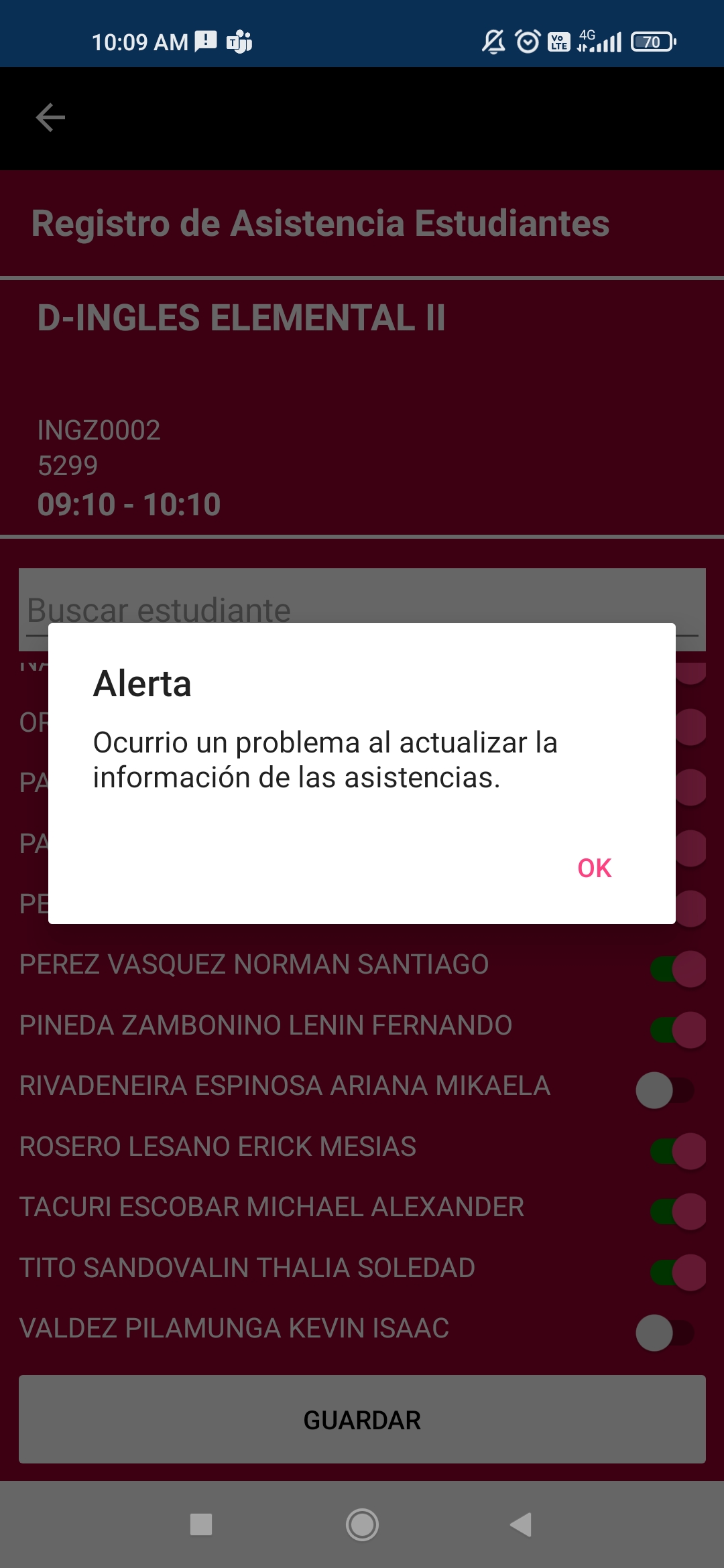Enable attendance for VALDEZ PILAMUNGA KEVIN ISAAC
Viewport: 724px width, 1568px height.
(665, 1333)
